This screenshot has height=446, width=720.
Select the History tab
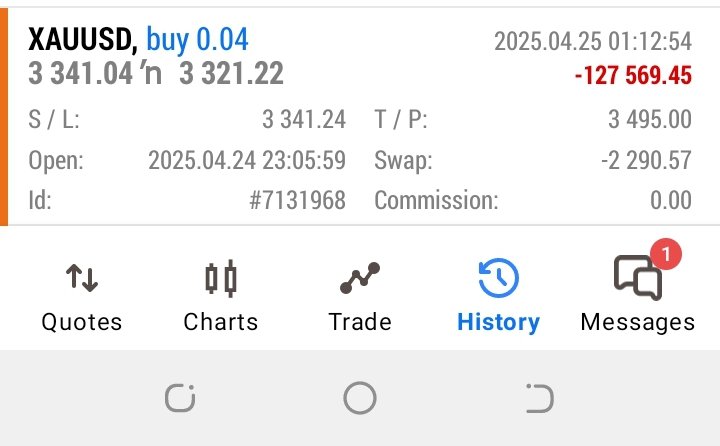pyautogui.click(x=497, y=295)
